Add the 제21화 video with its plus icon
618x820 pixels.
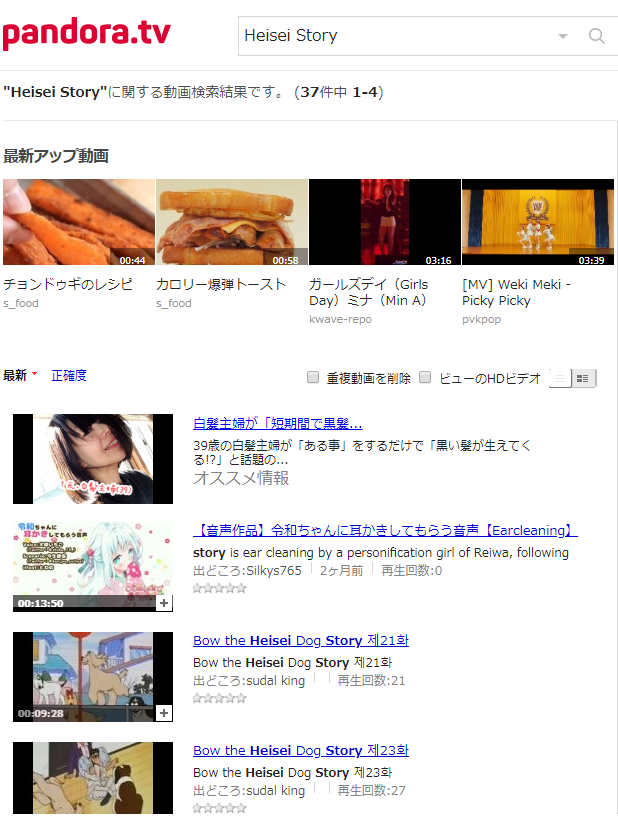(x=165, y=713)
